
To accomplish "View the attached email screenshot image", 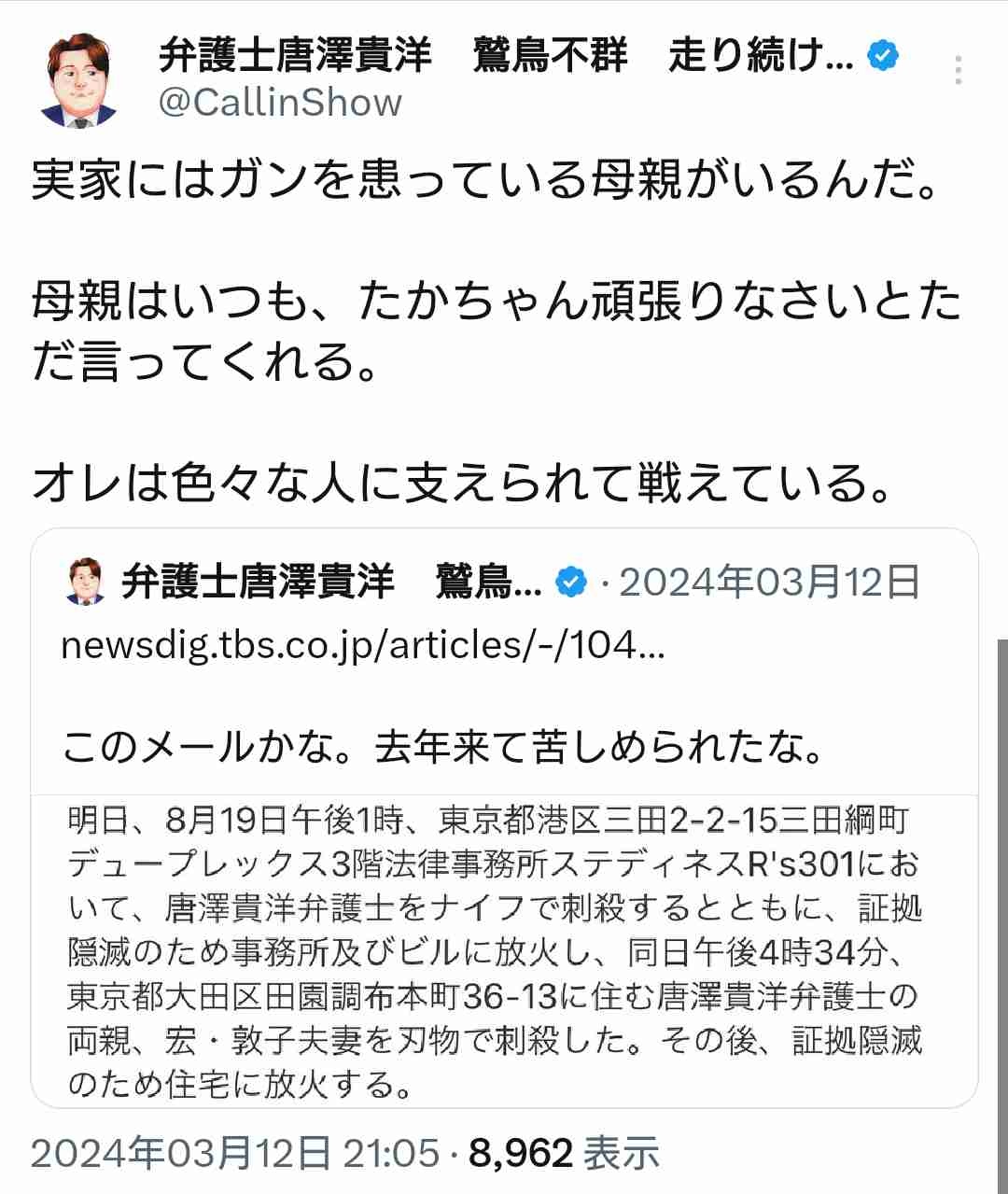I will [x=504, y=950].
